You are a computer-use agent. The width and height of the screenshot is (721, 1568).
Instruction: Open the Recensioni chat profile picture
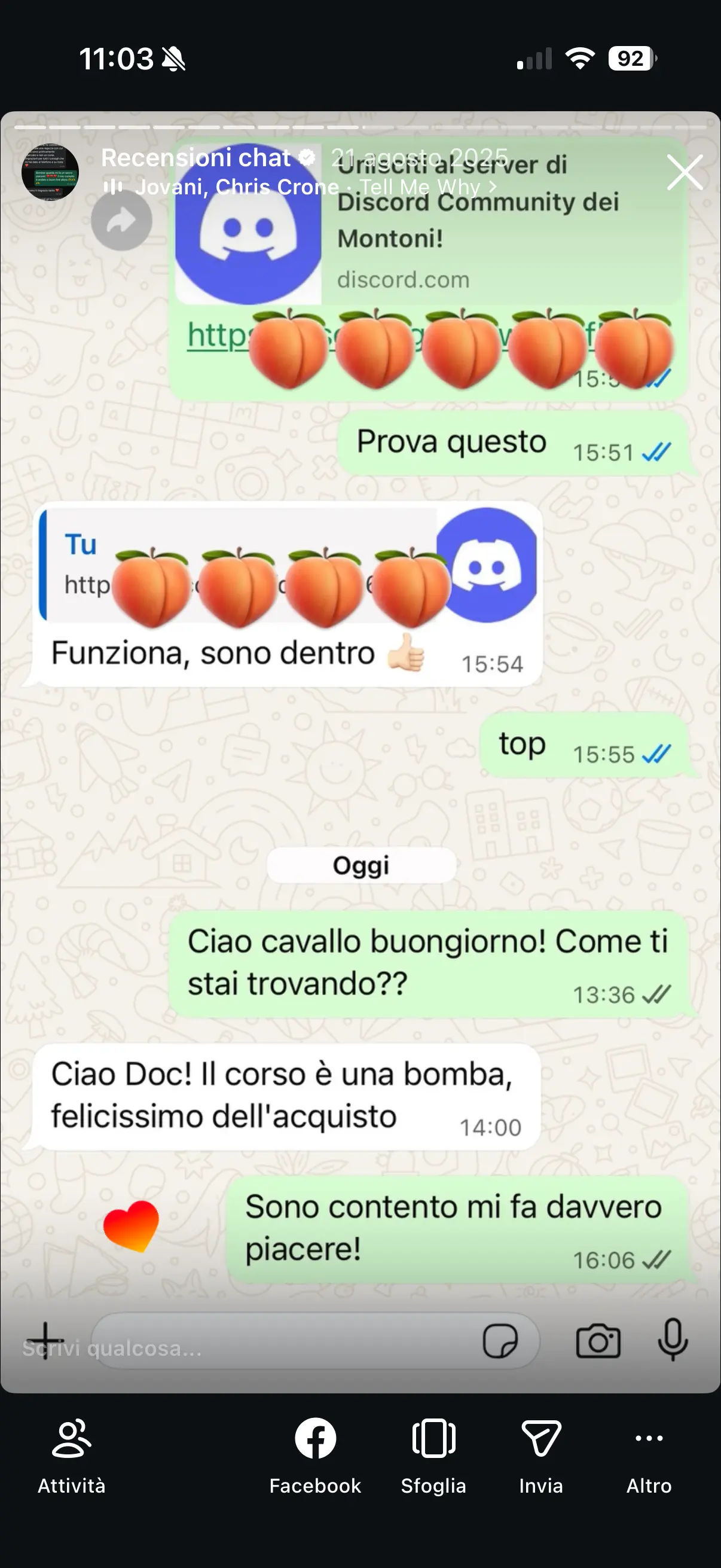point(50,172)
